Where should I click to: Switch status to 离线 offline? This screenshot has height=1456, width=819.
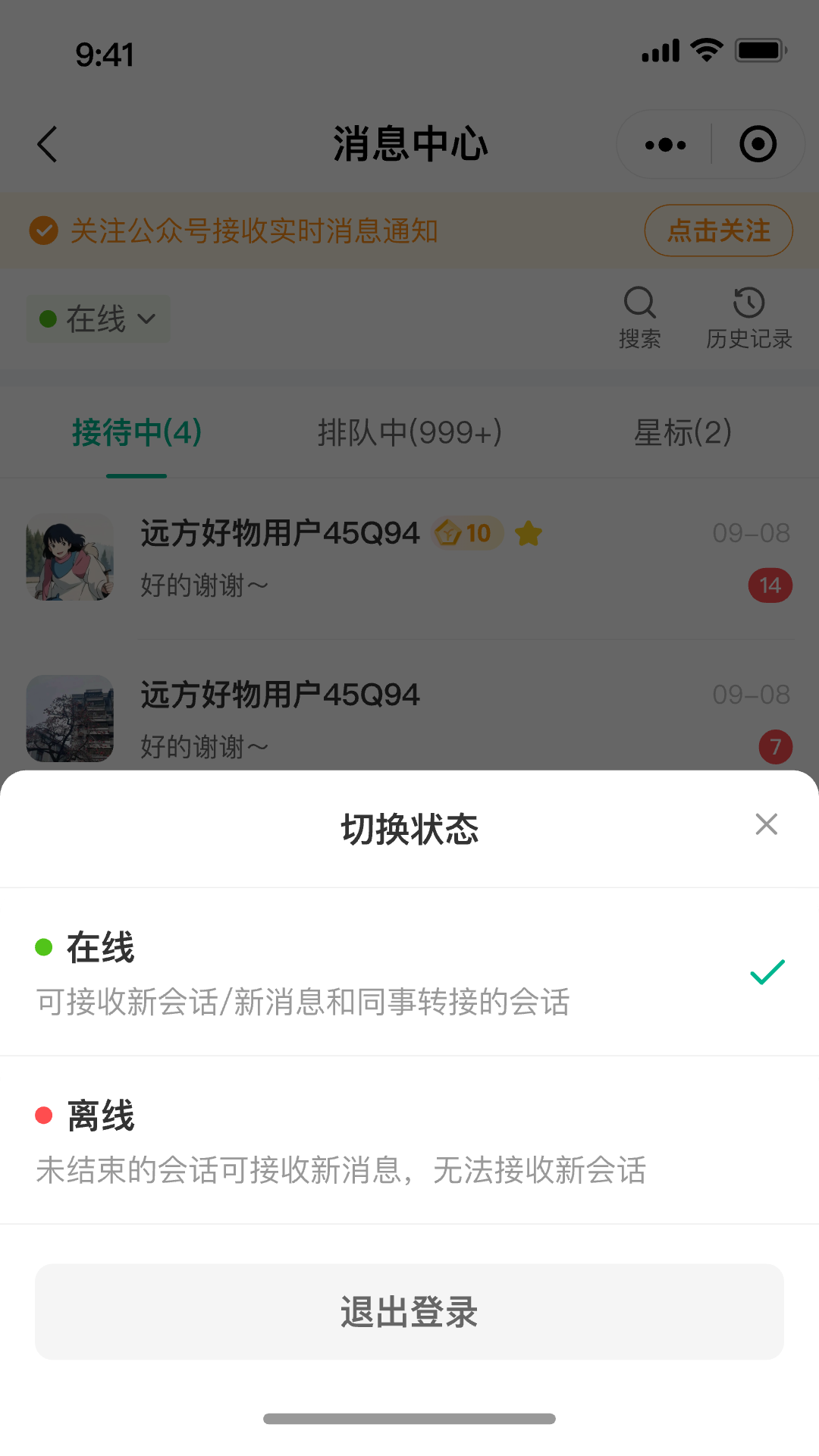(x=409, y=1140)
